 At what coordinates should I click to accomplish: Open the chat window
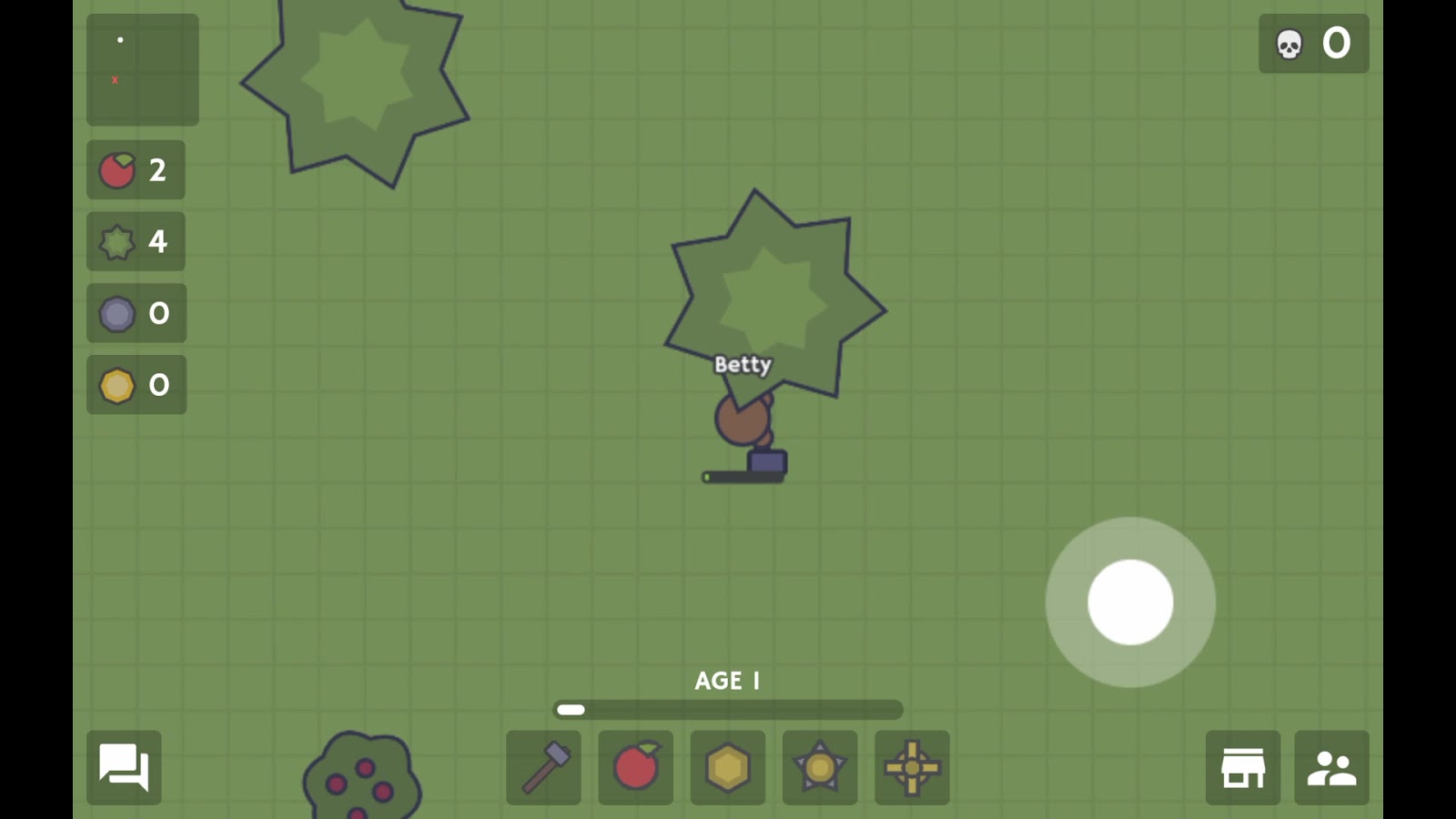point(124,767)
